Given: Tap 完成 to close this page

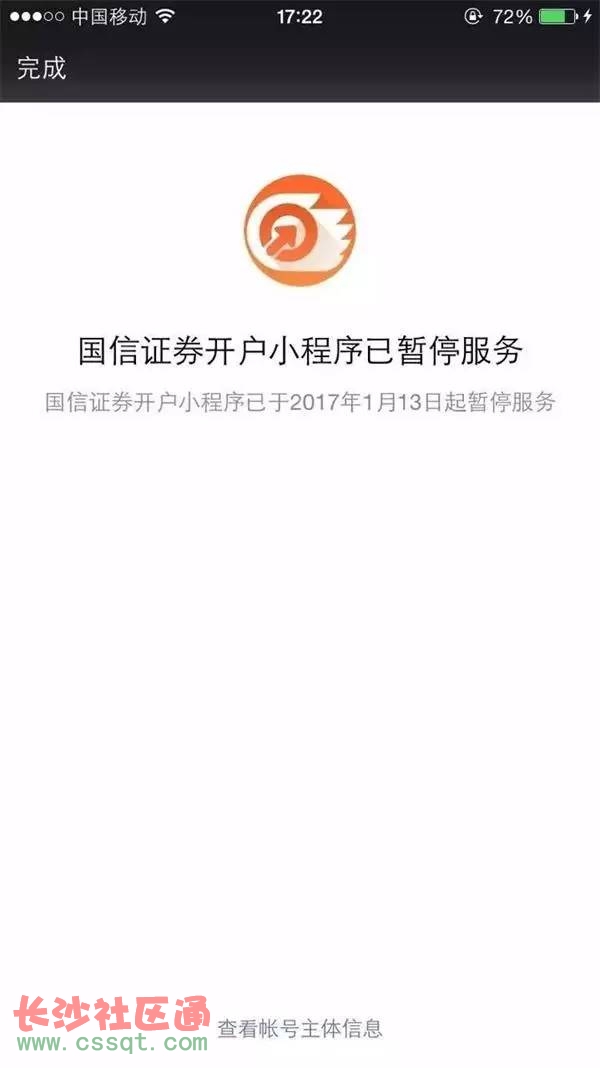Looking at the screenshot, I should [x=42, y=69].
